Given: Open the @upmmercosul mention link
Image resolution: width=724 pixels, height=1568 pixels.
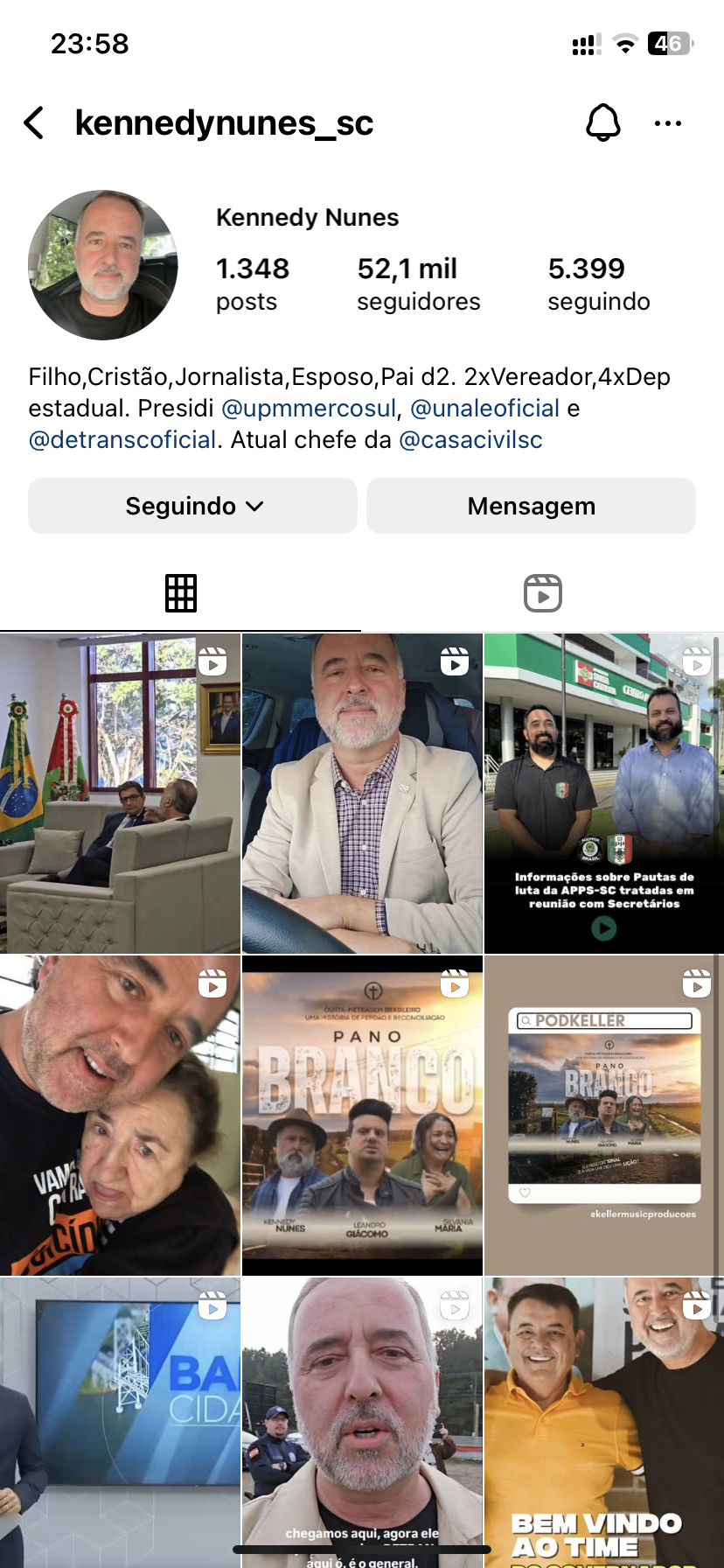Looking at the screenshot, I should (309, 409).
